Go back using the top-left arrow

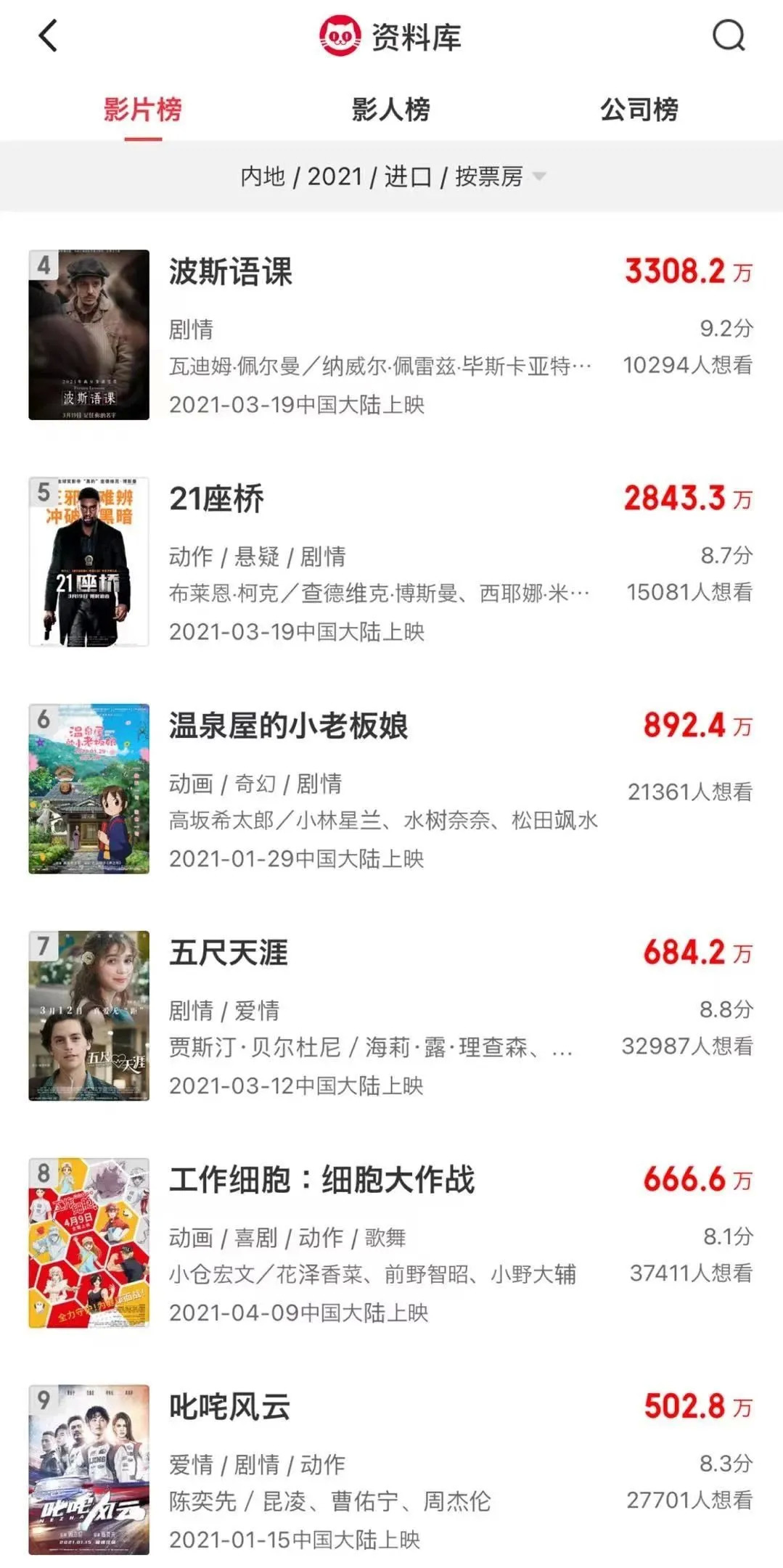click(48, 36)
